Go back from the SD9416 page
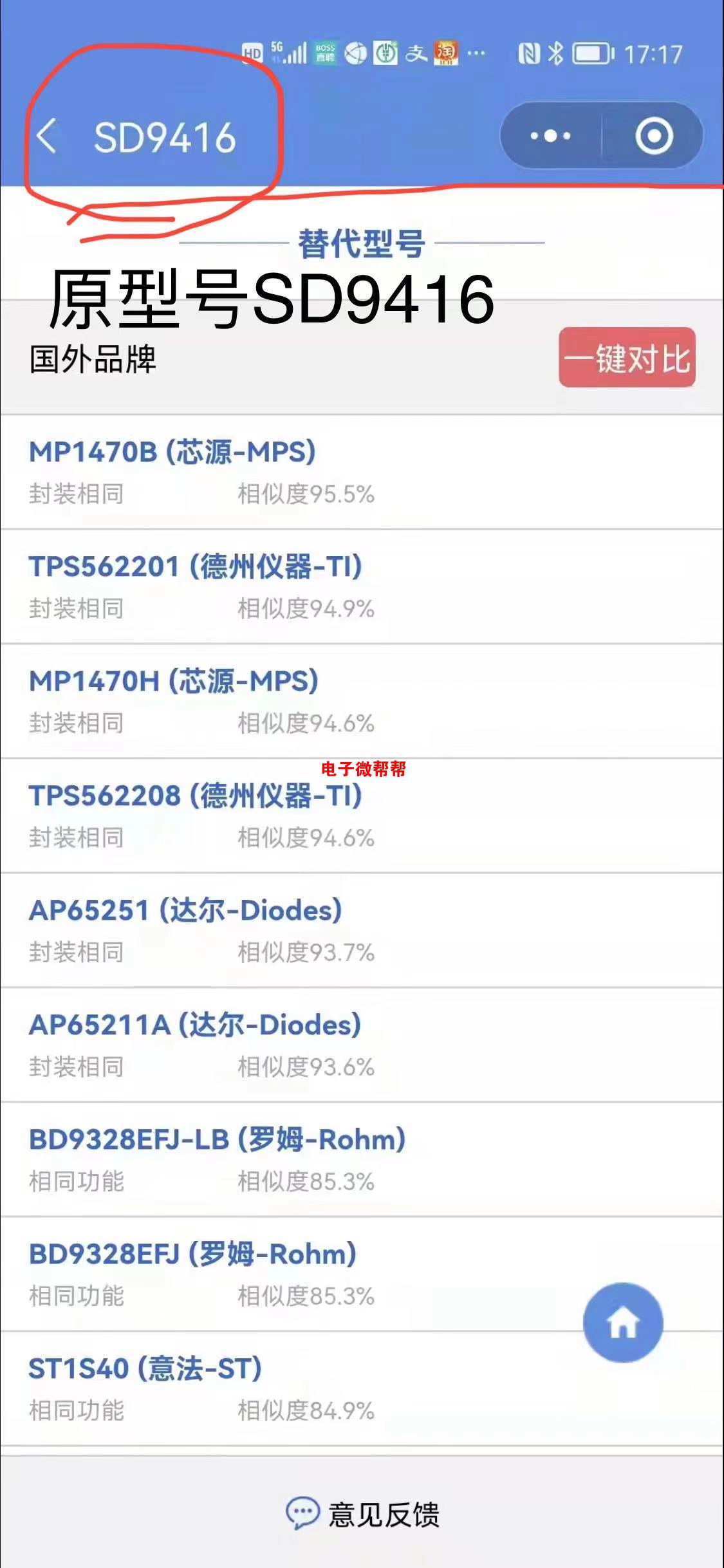 click(x=46, y=136)
